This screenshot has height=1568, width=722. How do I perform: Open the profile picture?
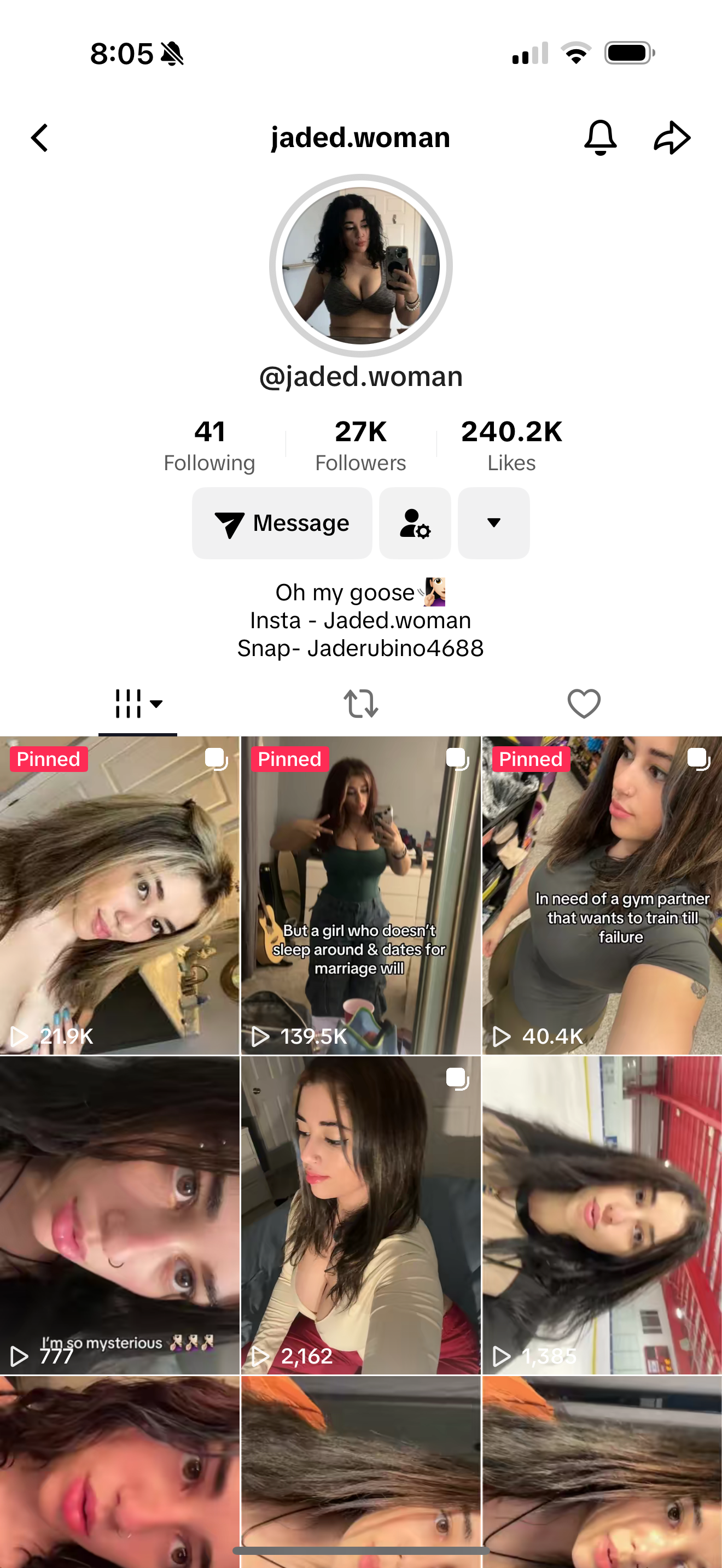(361, 265)
